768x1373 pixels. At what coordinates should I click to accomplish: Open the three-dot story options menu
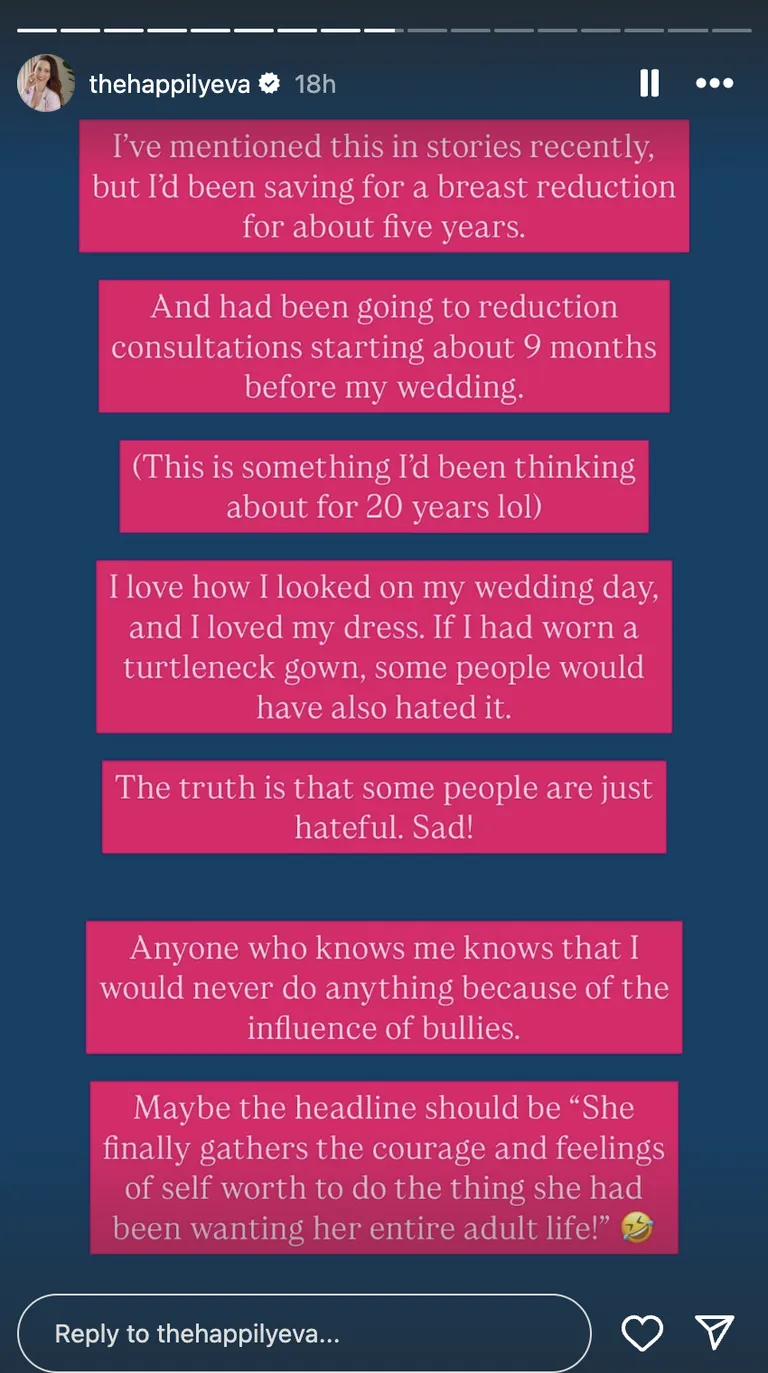tap(714, 83)
